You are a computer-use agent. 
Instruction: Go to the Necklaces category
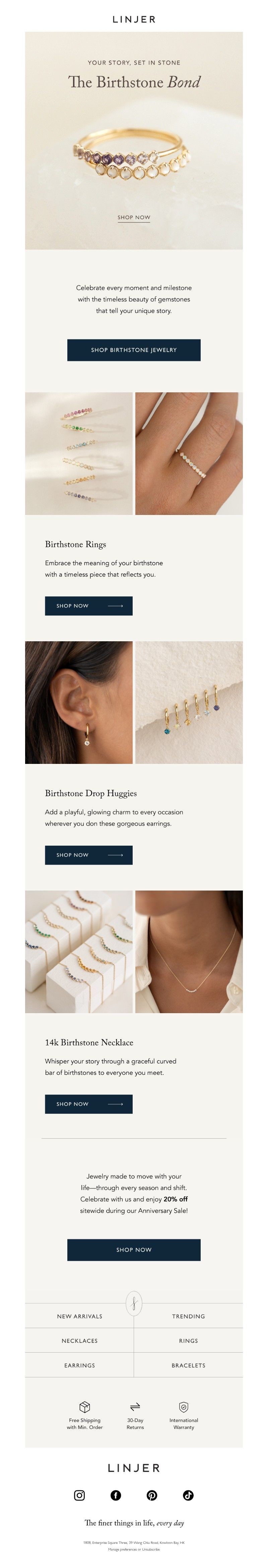pos(80,1341)
